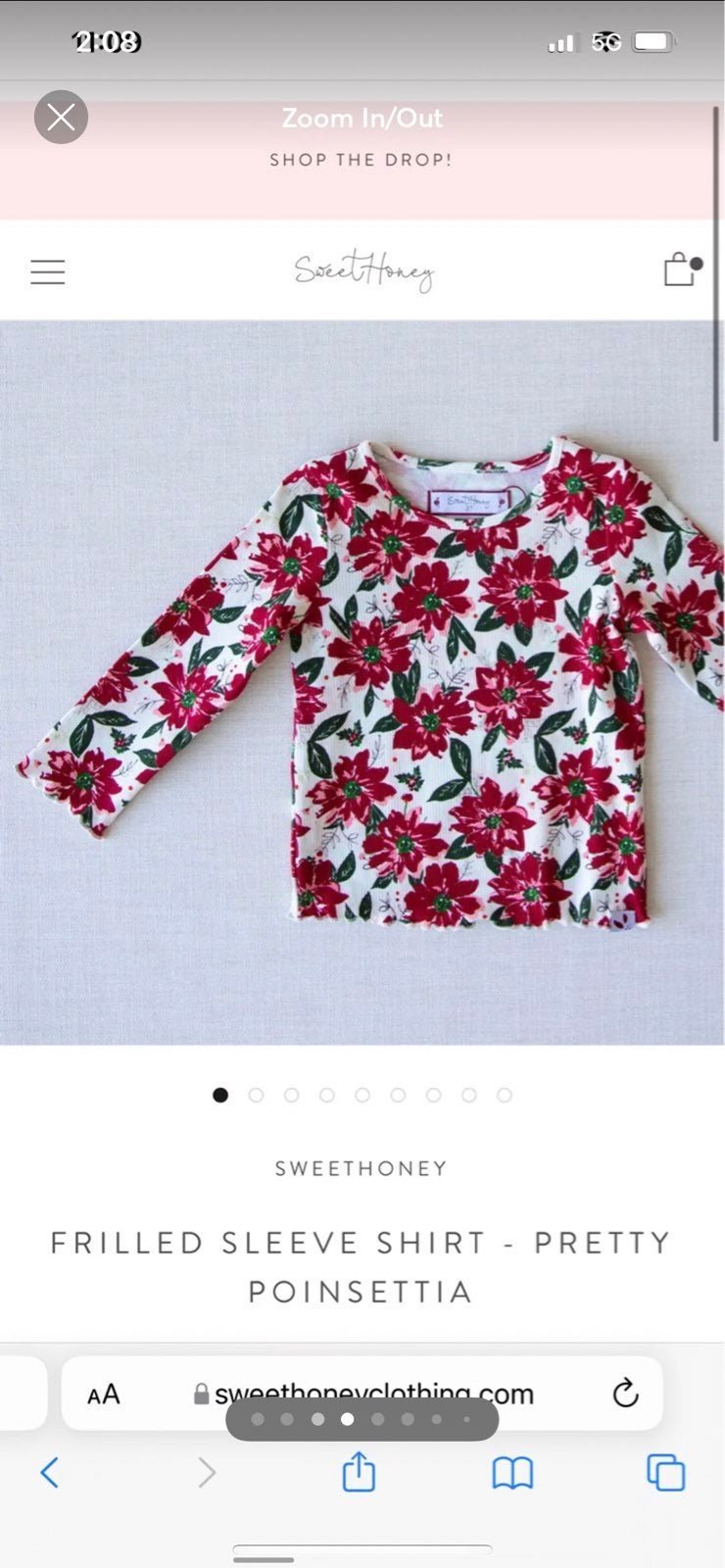Tap the Shop the Drop banner
The width and height of the screenshot is (725, 1568).
click(x=361, y=160)
